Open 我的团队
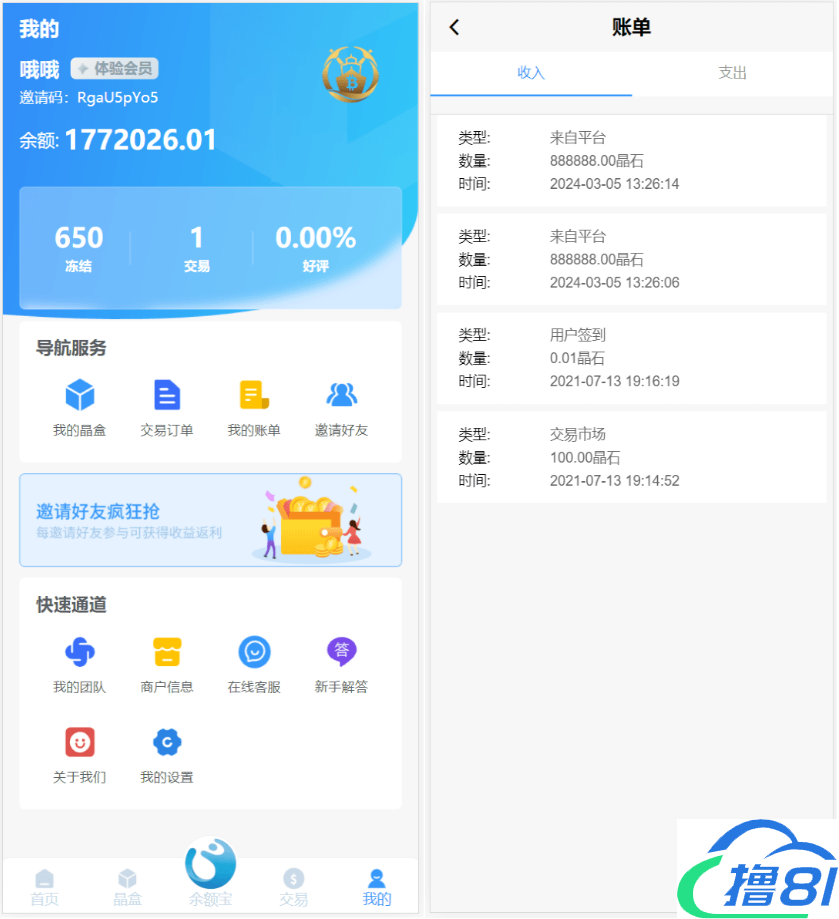The height and width of the screenshot is (919, 839). [x=79, y=665]
